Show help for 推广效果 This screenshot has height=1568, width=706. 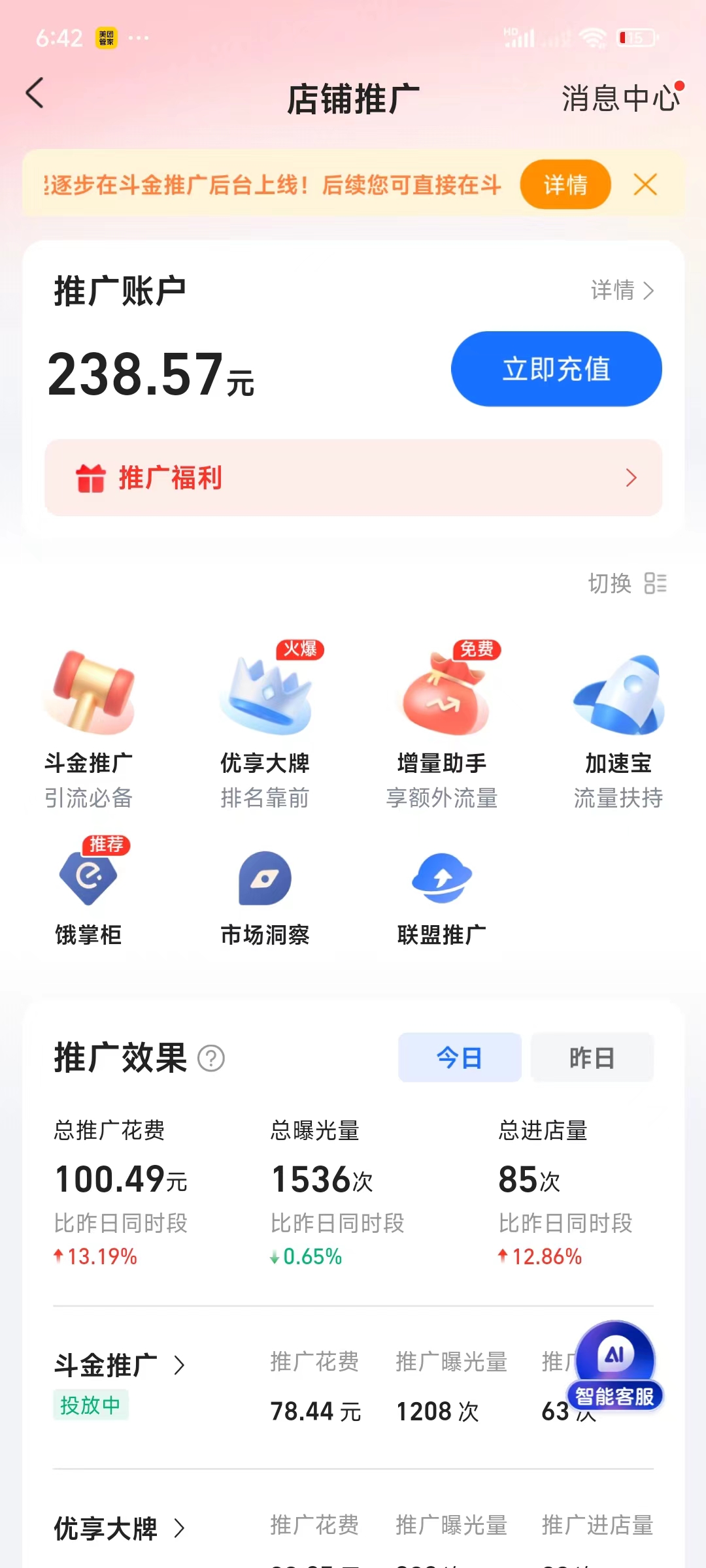click(x=211, y=1058)
